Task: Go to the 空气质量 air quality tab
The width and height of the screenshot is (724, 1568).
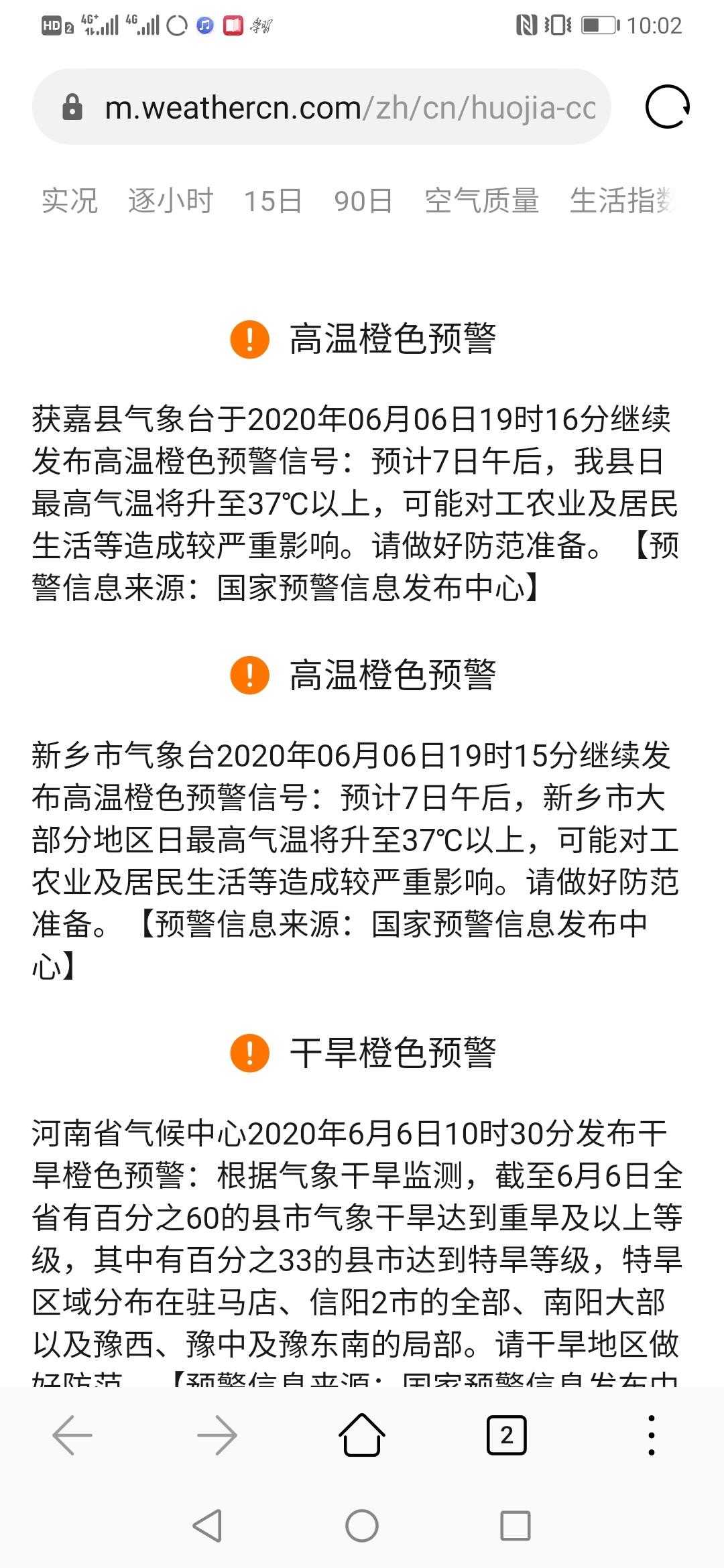Action: click(x=481, y=201)
